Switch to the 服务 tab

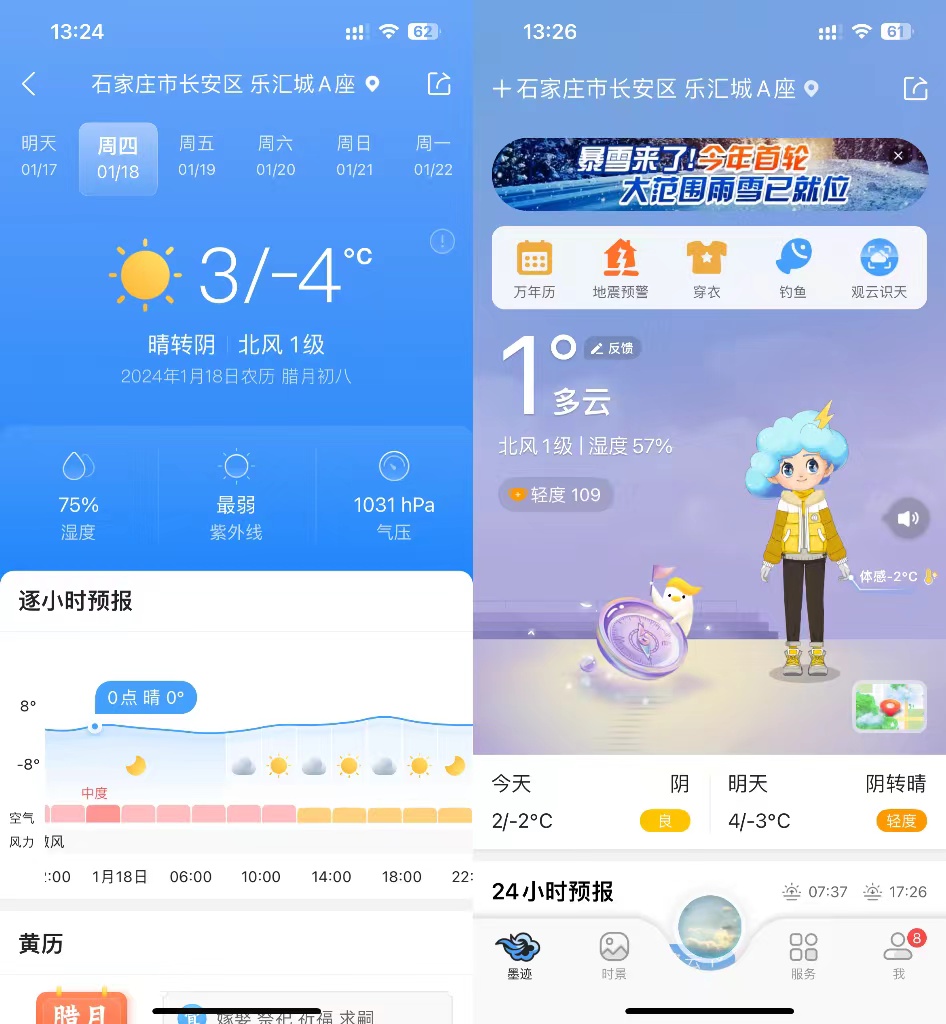803,955
